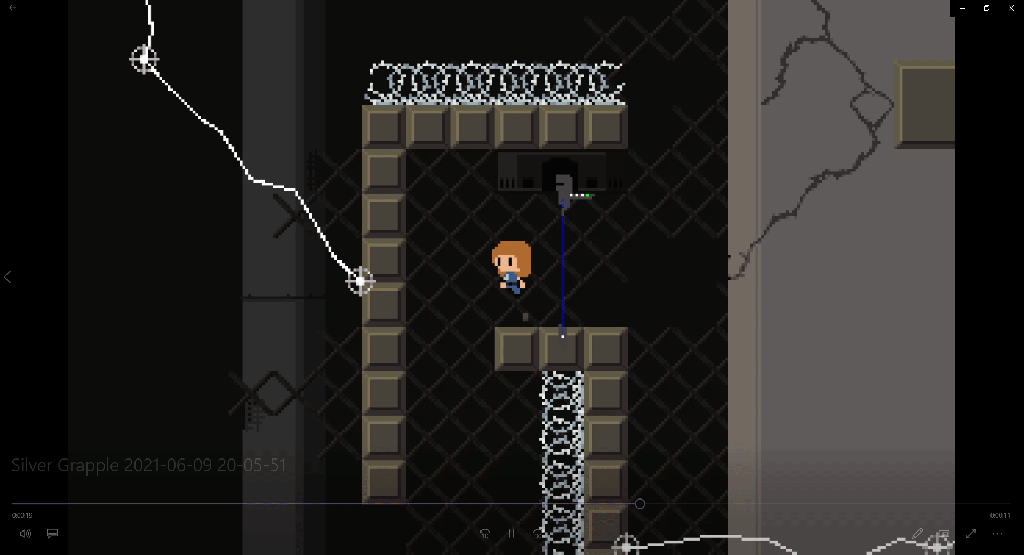Screen dimensions: 1024x555
Task: Minimize the player window
Action: click(963, 8)
